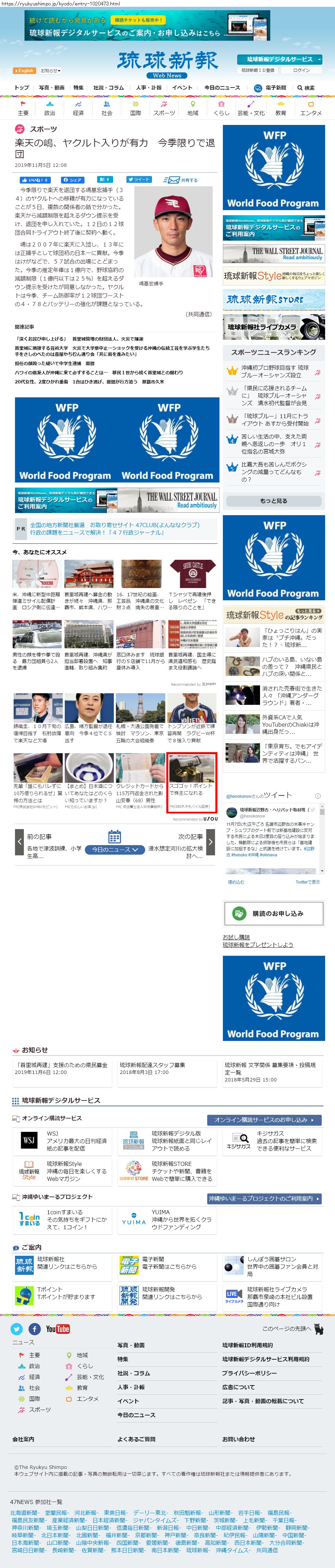Open the YouTube icon in the footer
335x1568 pixels.
(x=58, y=1329)
